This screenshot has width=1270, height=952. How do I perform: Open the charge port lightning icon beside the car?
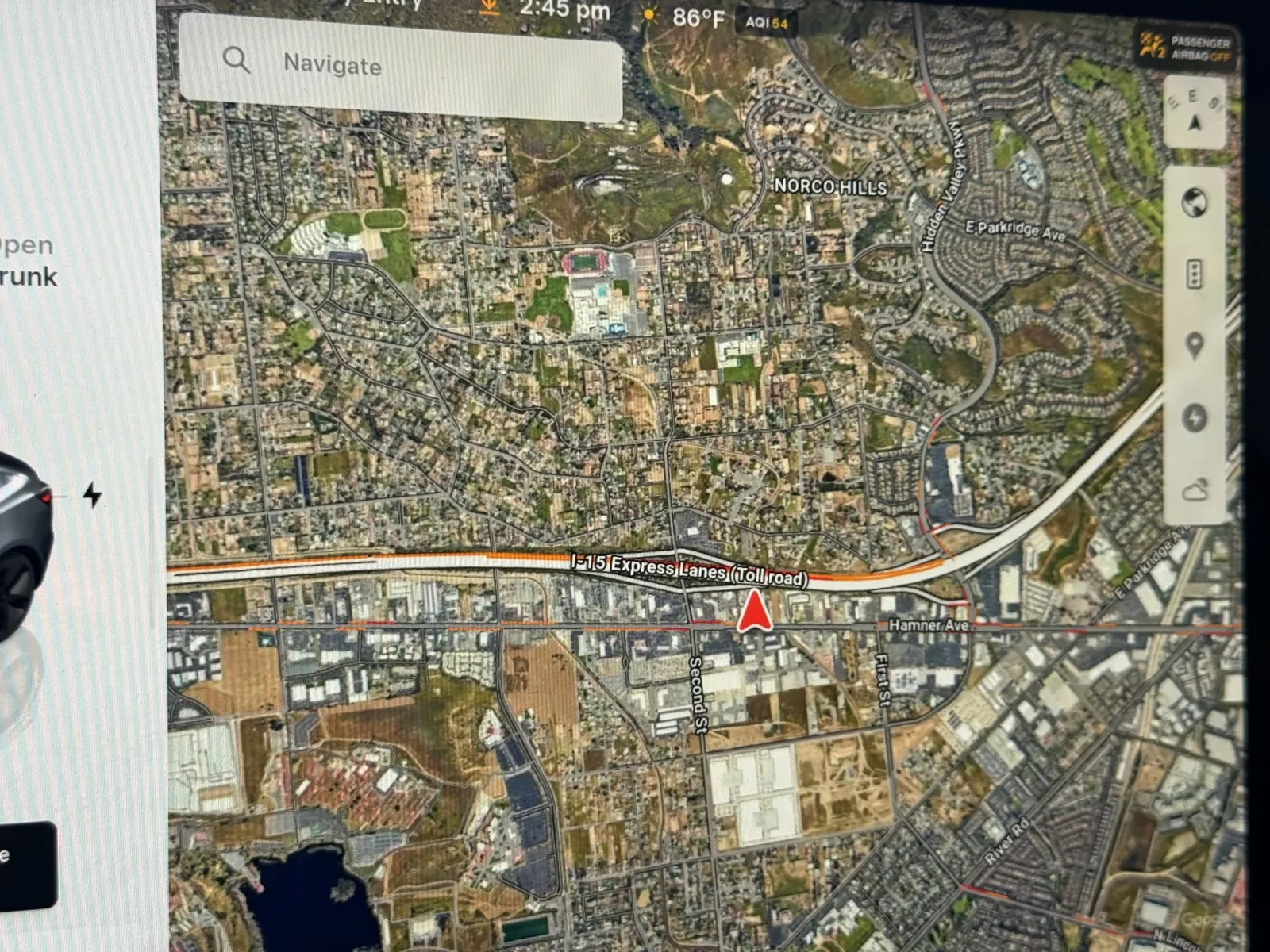point(93,495)
